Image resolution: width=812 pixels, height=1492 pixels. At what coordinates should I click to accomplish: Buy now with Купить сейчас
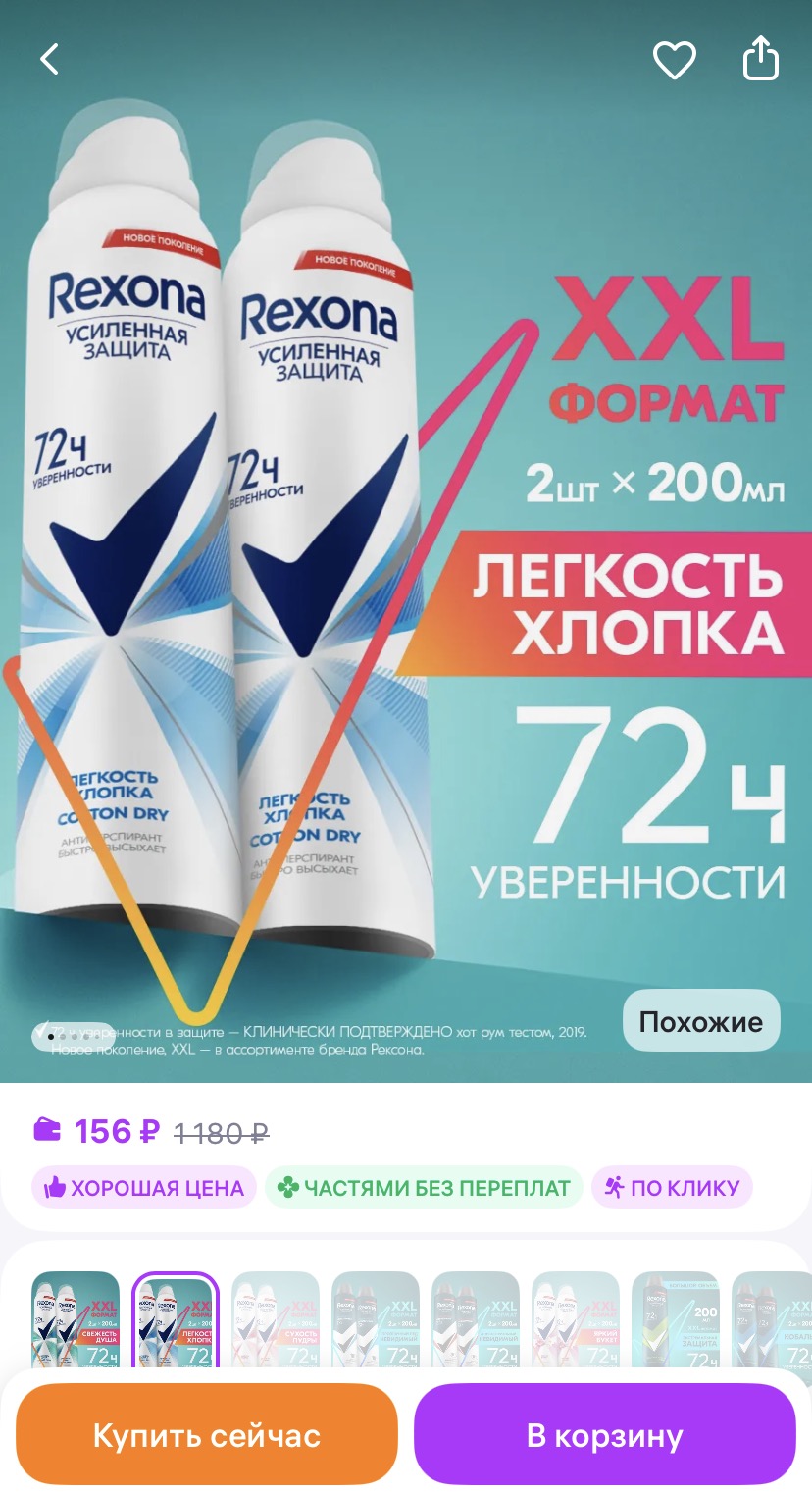(207, 1435)
